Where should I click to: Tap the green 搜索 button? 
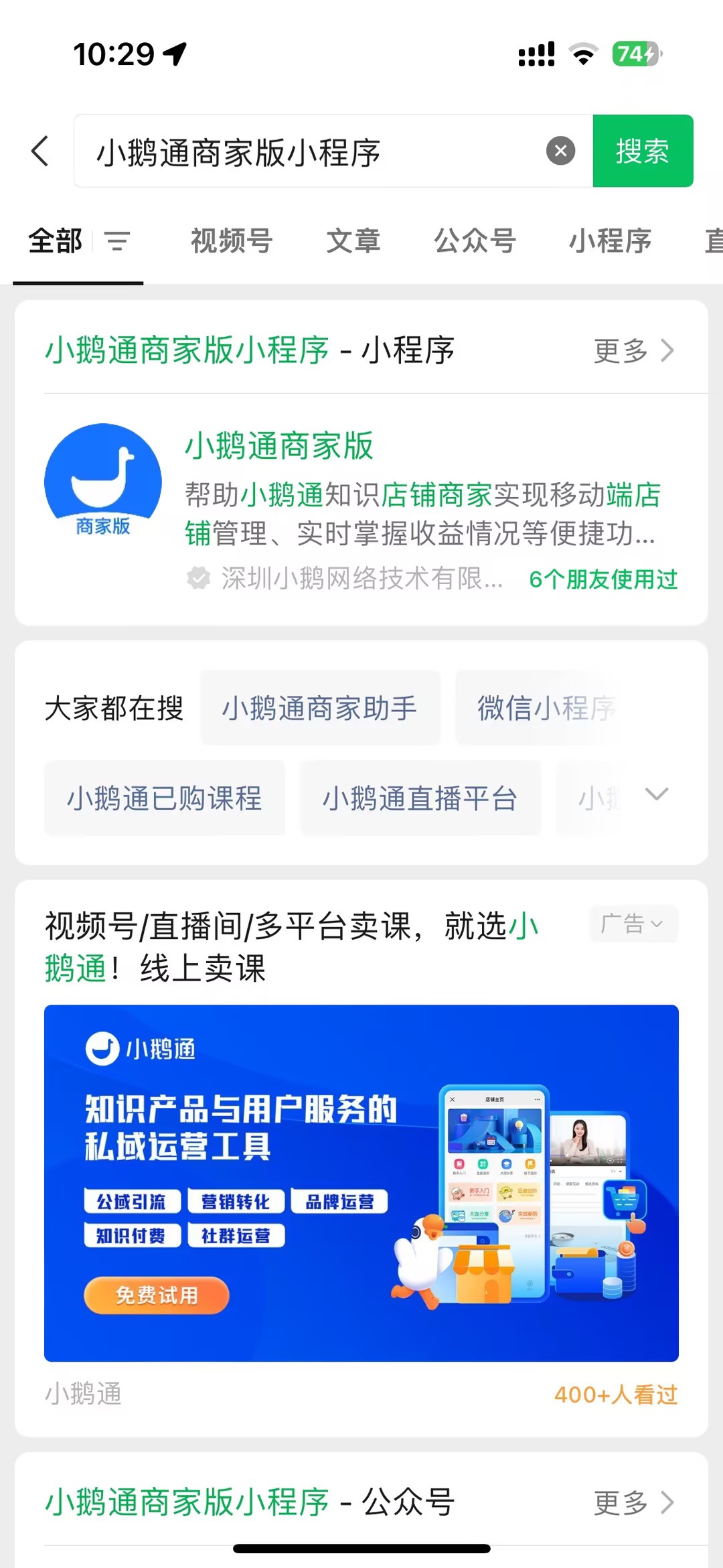pos(643,151)
